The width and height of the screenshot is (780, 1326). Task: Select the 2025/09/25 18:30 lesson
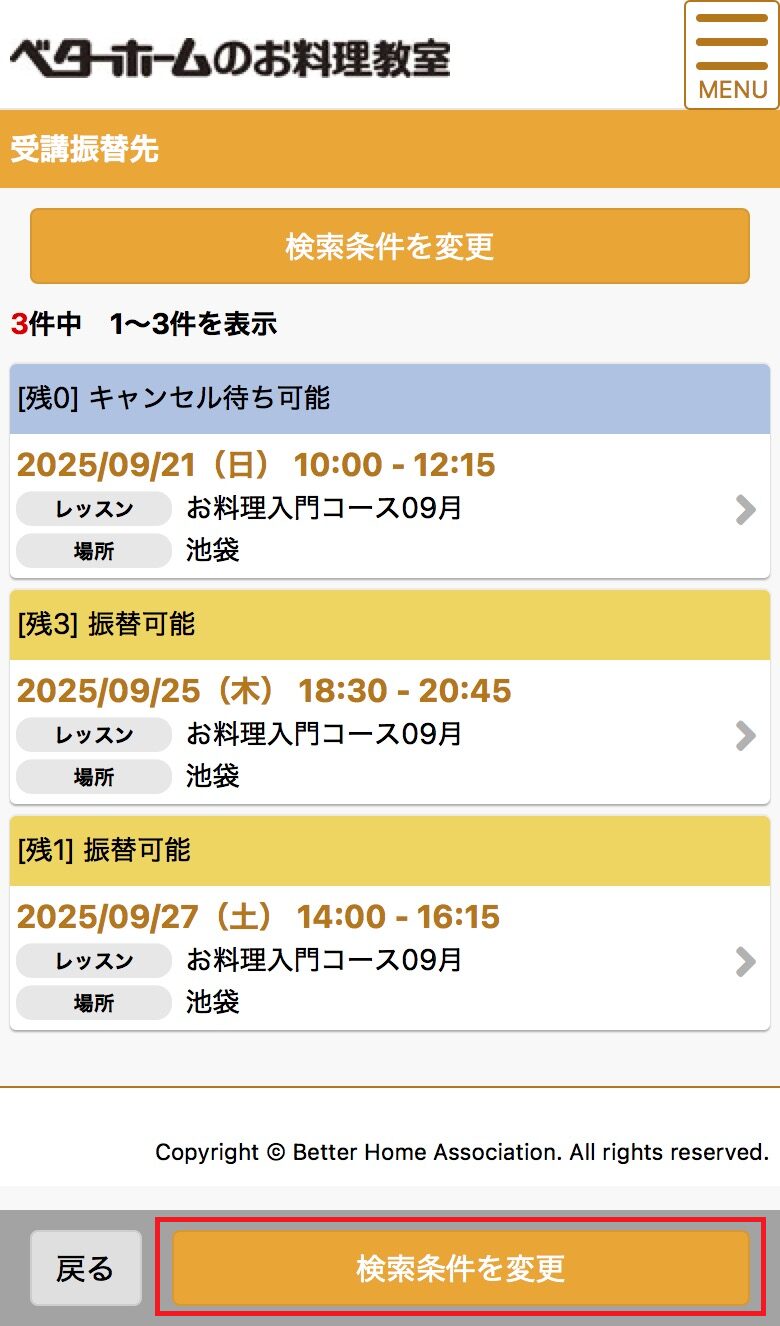[390, 697]
